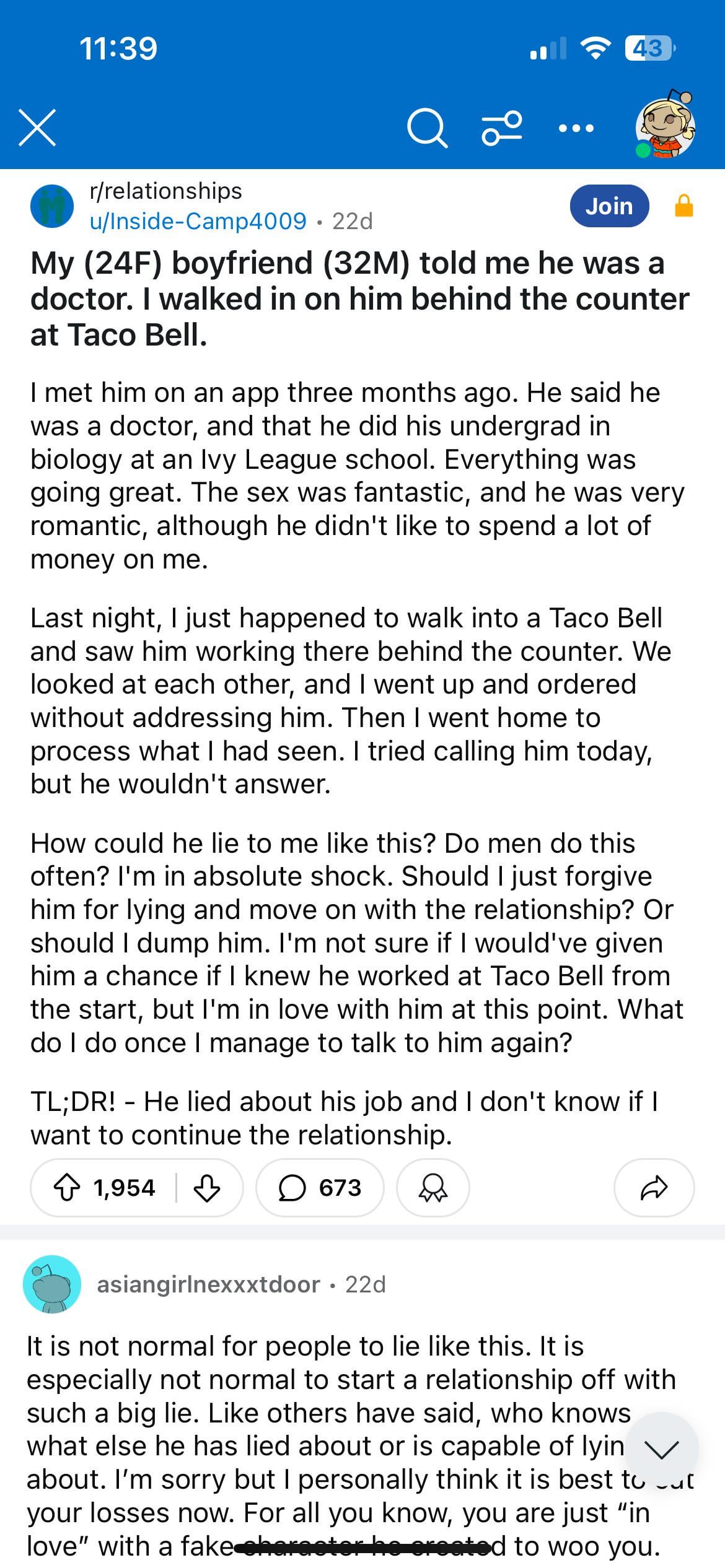The image size is (725, 1568).
Task: Give an award to this post
Action: point(433,1188)
